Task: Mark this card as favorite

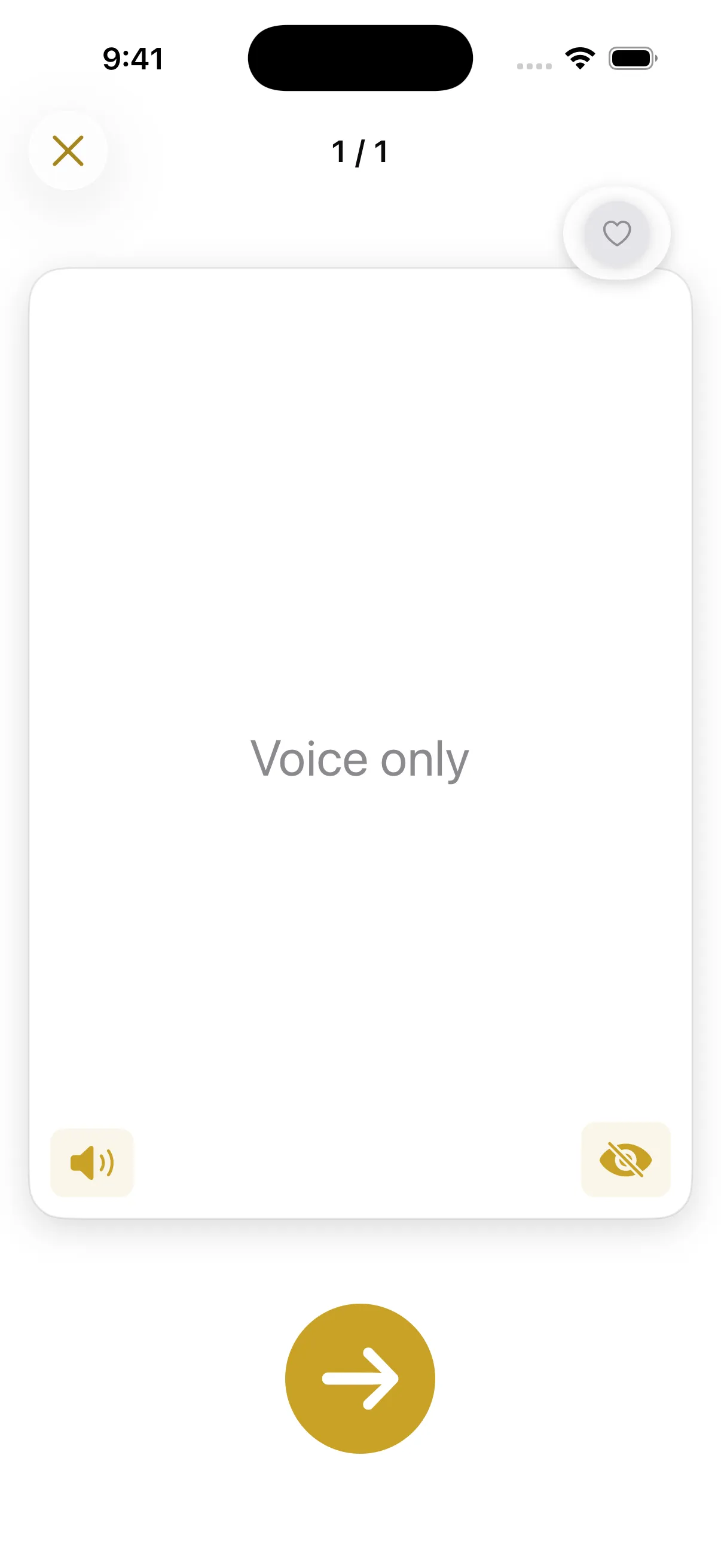Action: pos(616,233)
